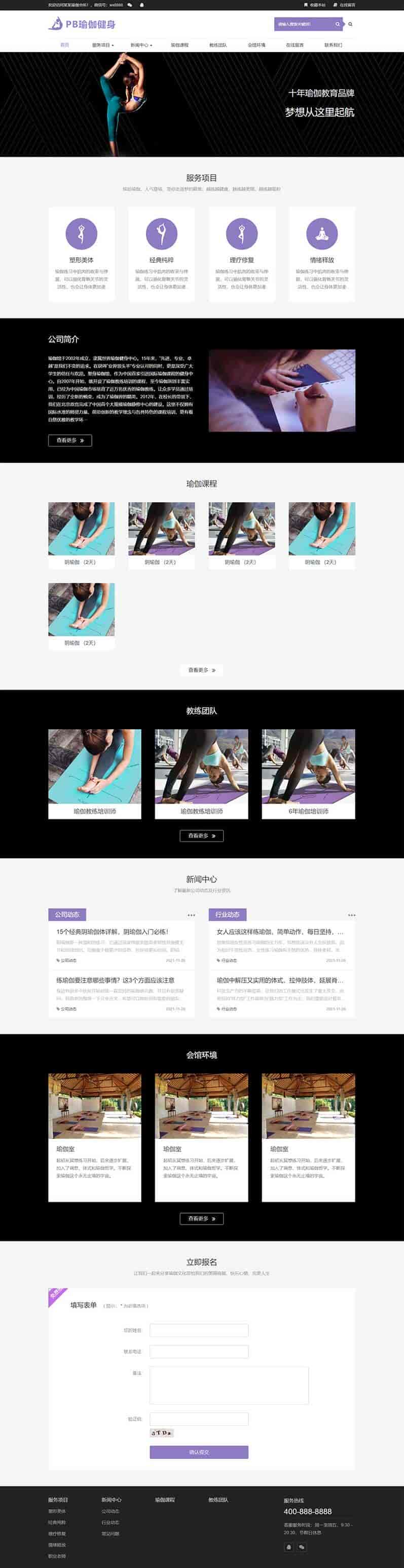This screenshot has width=404, height=1568.
Task: Submit the form with 确认提交
Action: pyautogui.click(x=199, y=1452)
